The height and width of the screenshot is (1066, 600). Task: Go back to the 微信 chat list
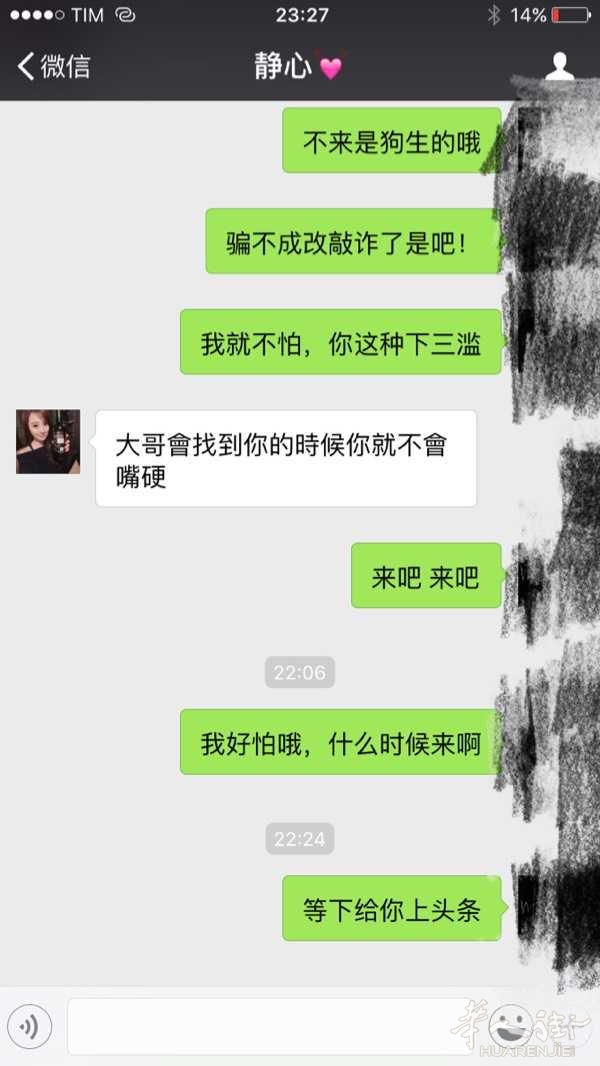[52, 67]
